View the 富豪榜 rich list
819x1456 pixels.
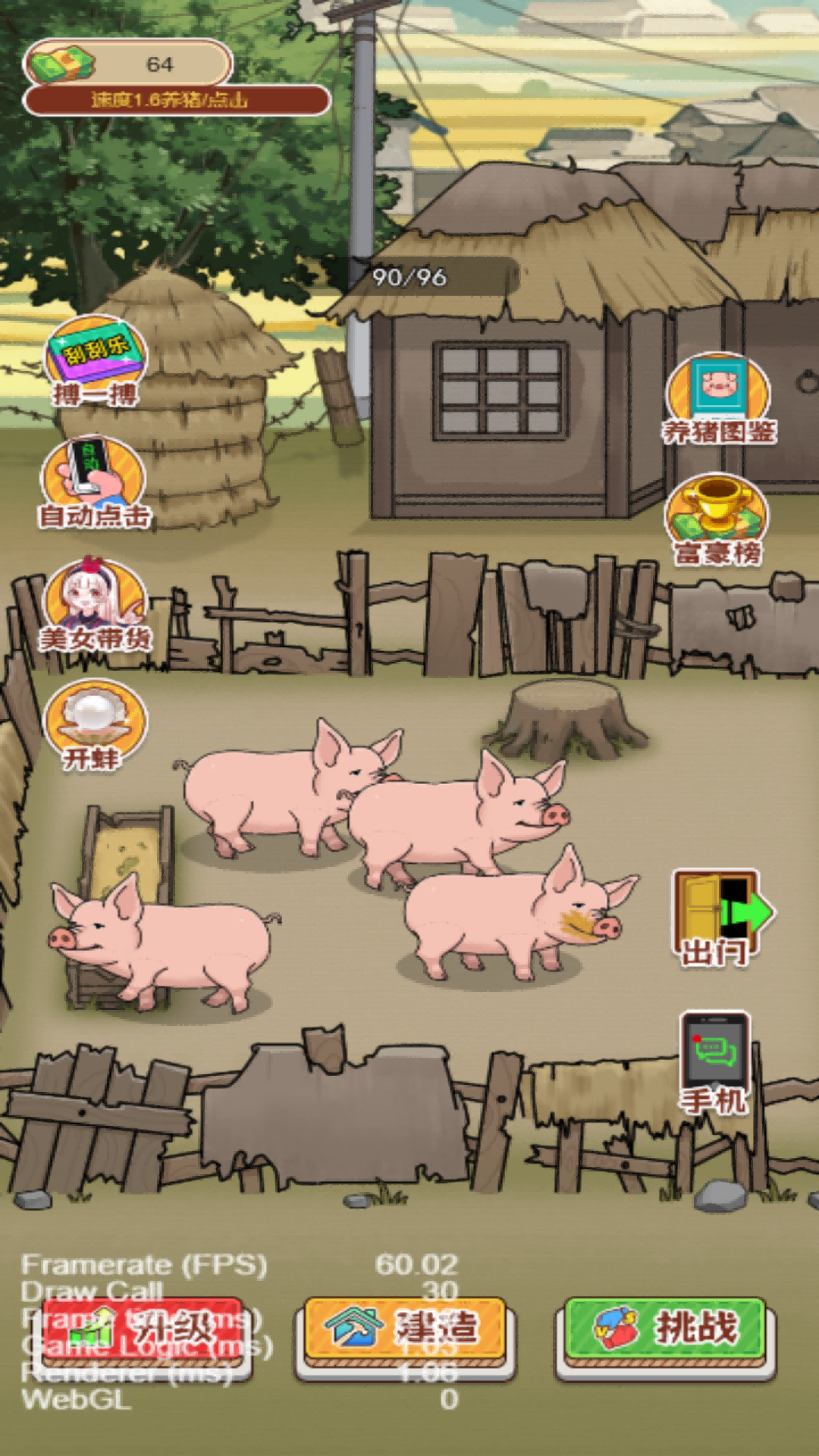tap(717, 519)
